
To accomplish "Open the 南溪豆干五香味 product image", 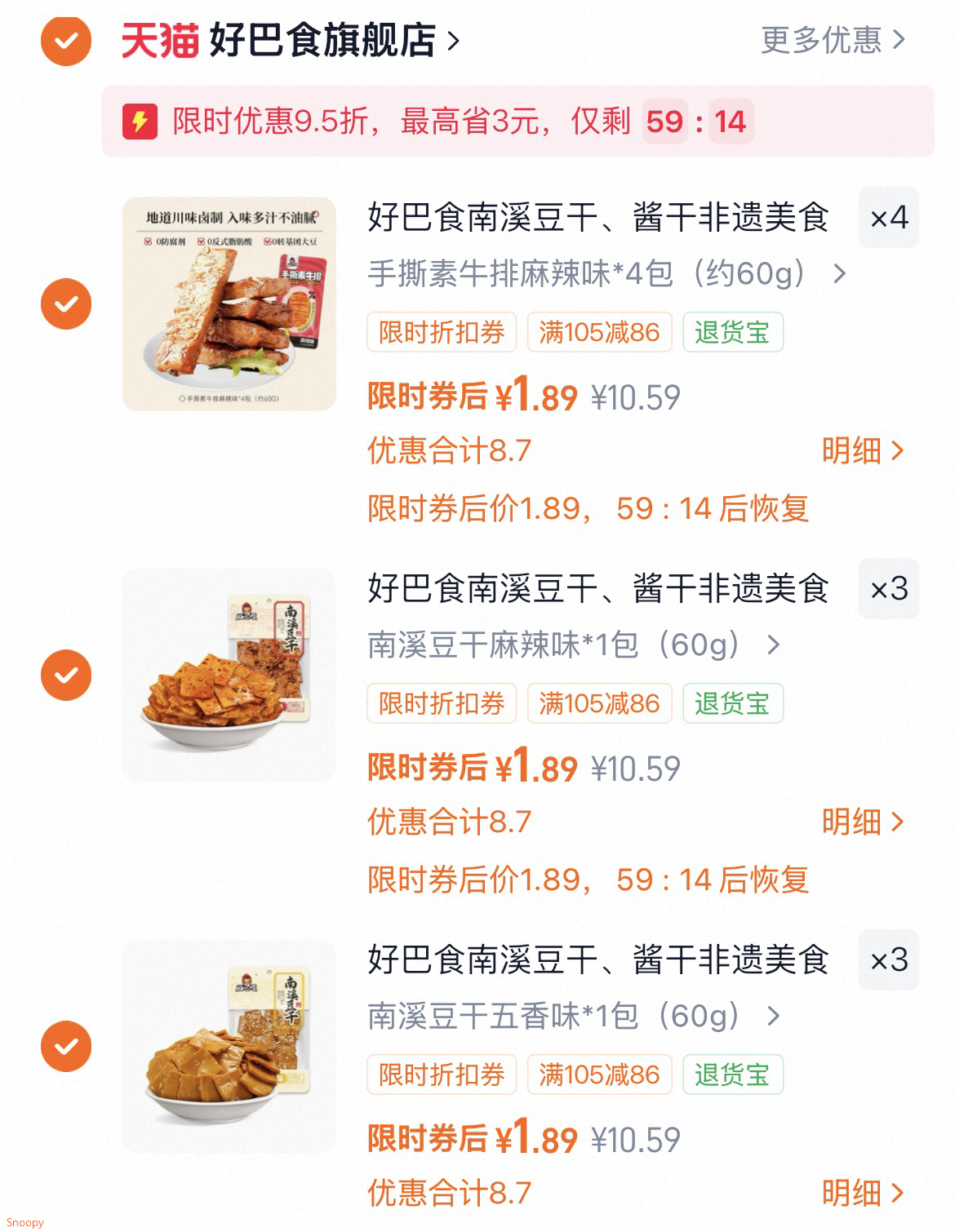I will coord(229,1046).
